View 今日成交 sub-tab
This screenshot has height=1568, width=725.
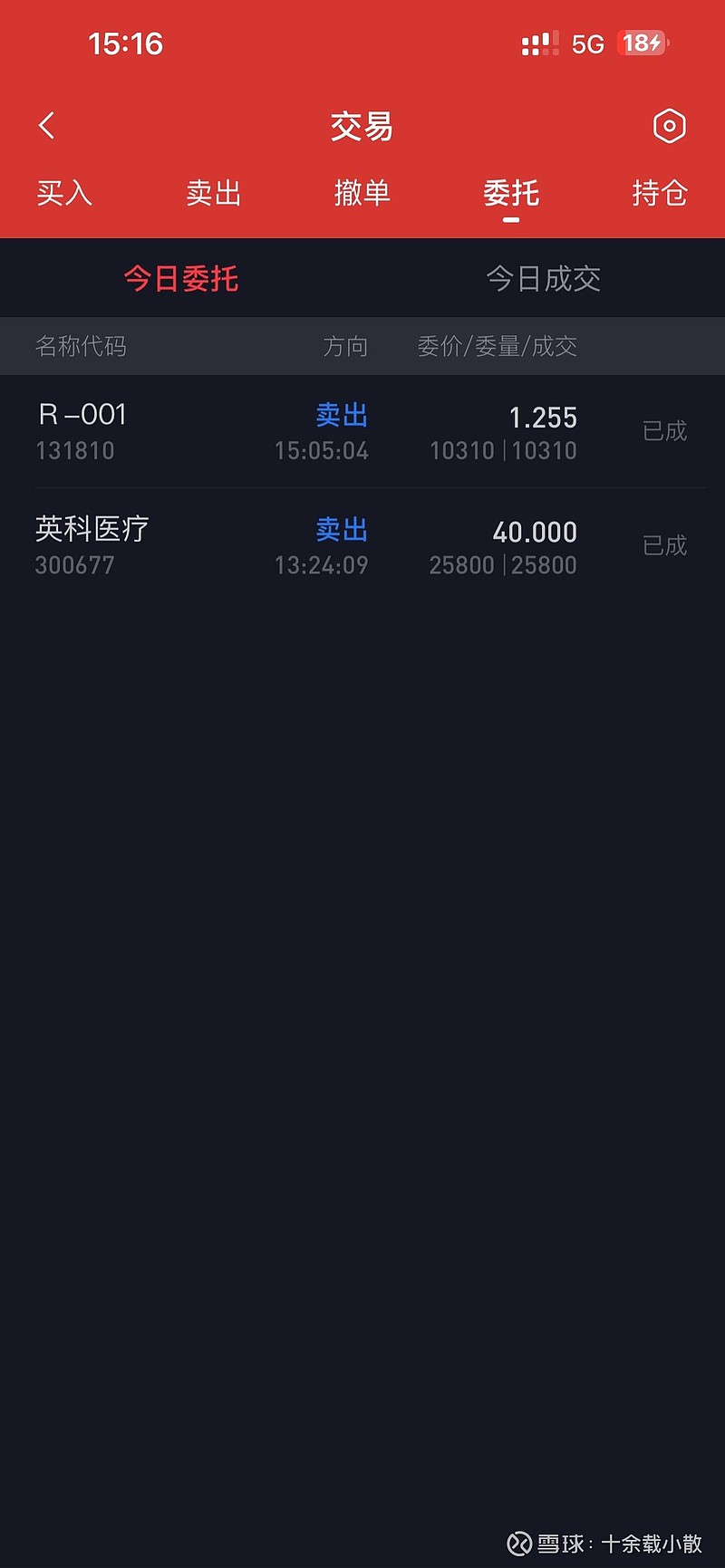click(x=544, y=278)
